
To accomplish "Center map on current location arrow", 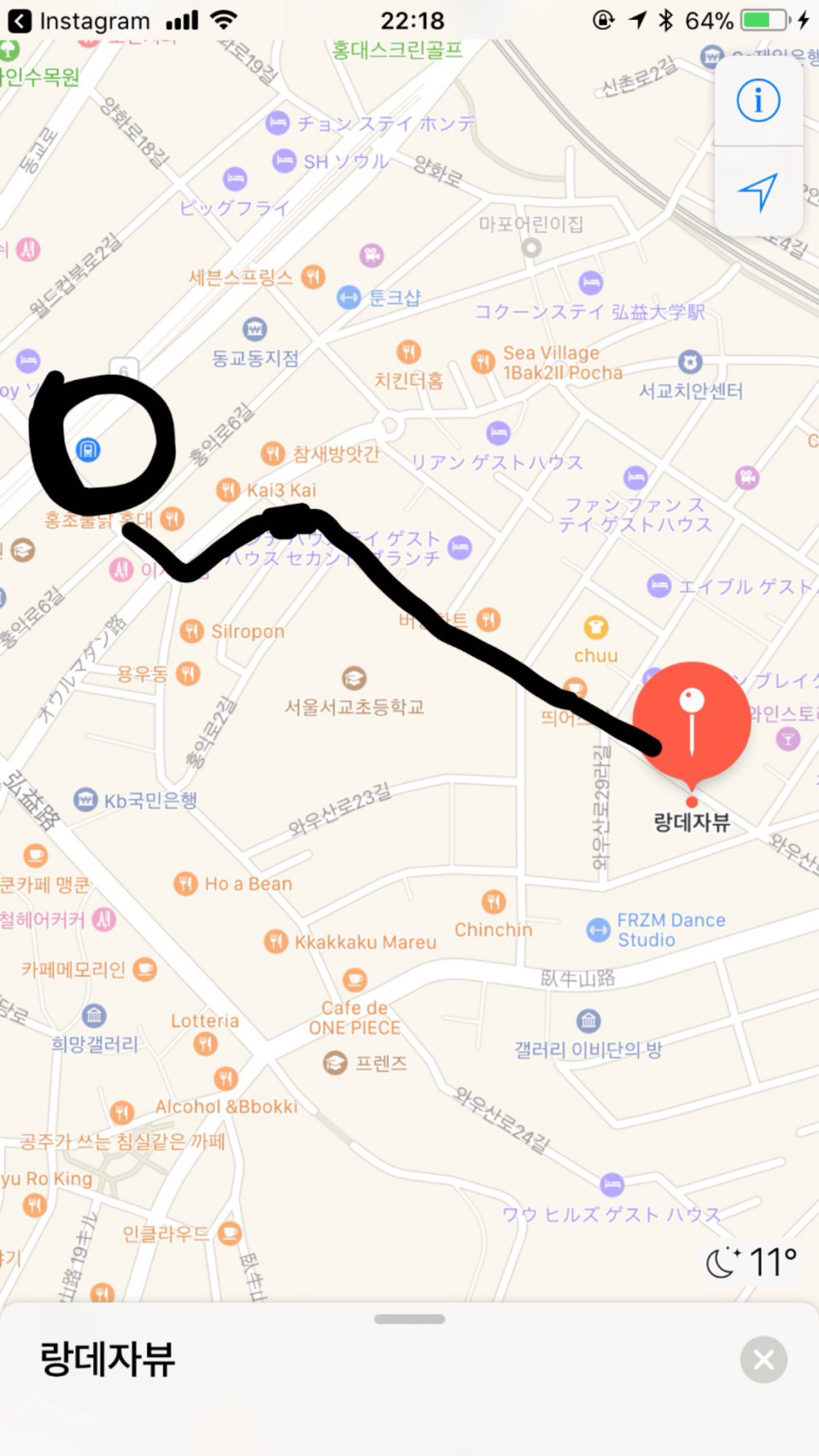I will pos(758,191).
